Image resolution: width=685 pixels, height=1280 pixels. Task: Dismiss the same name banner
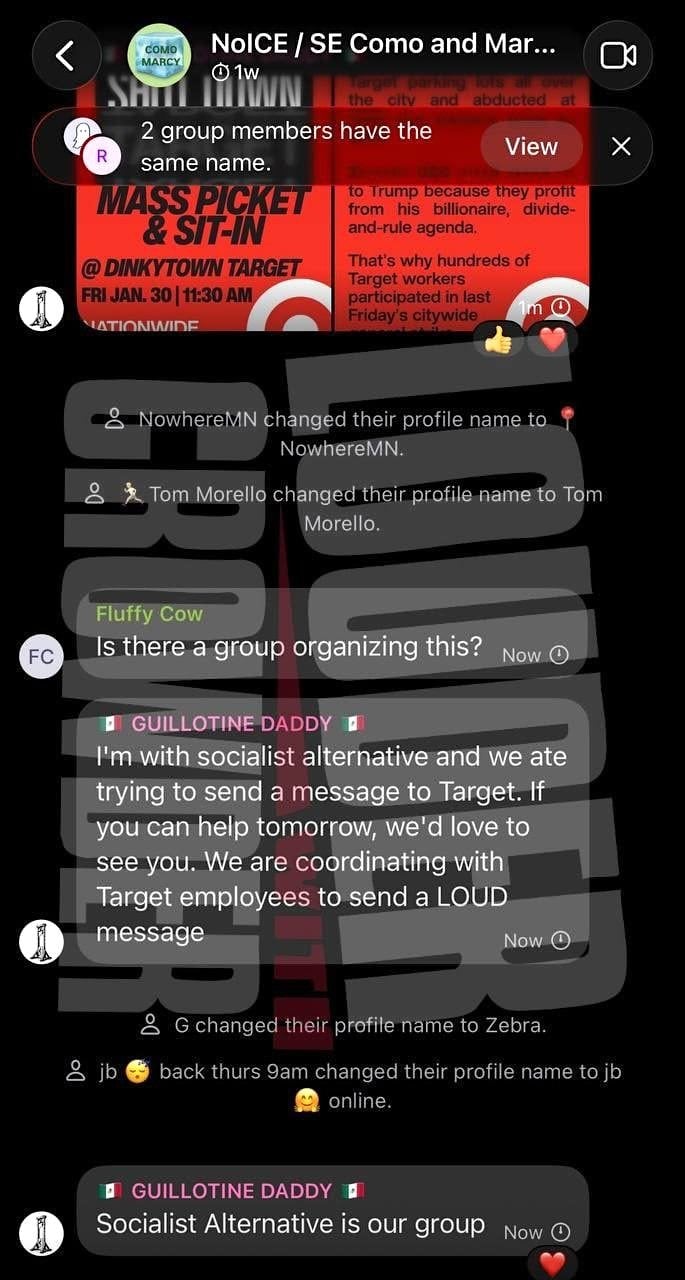click(621, 147)
